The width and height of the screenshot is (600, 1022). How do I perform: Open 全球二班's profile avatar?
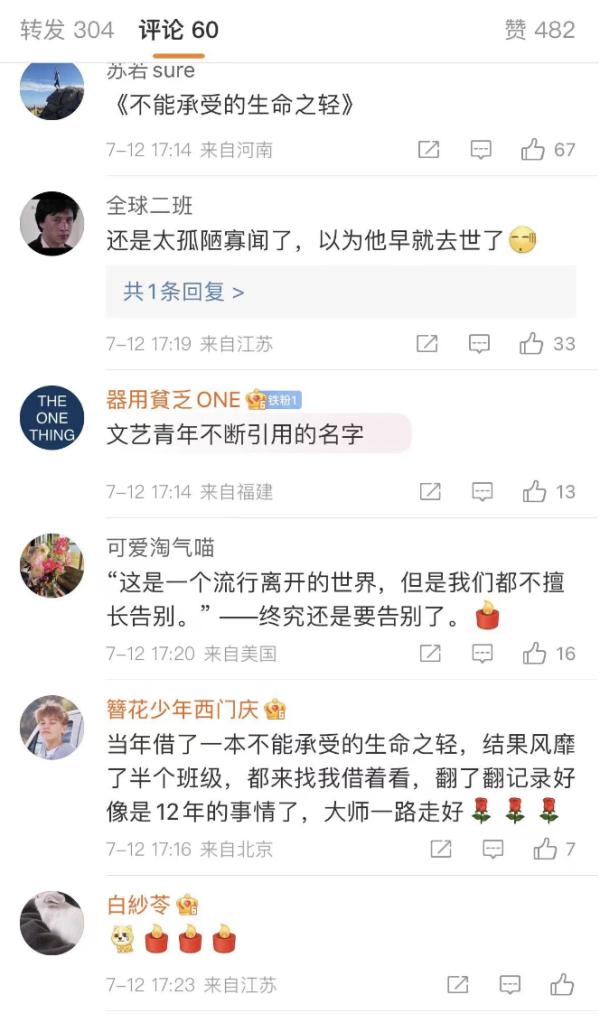[52, 224]
